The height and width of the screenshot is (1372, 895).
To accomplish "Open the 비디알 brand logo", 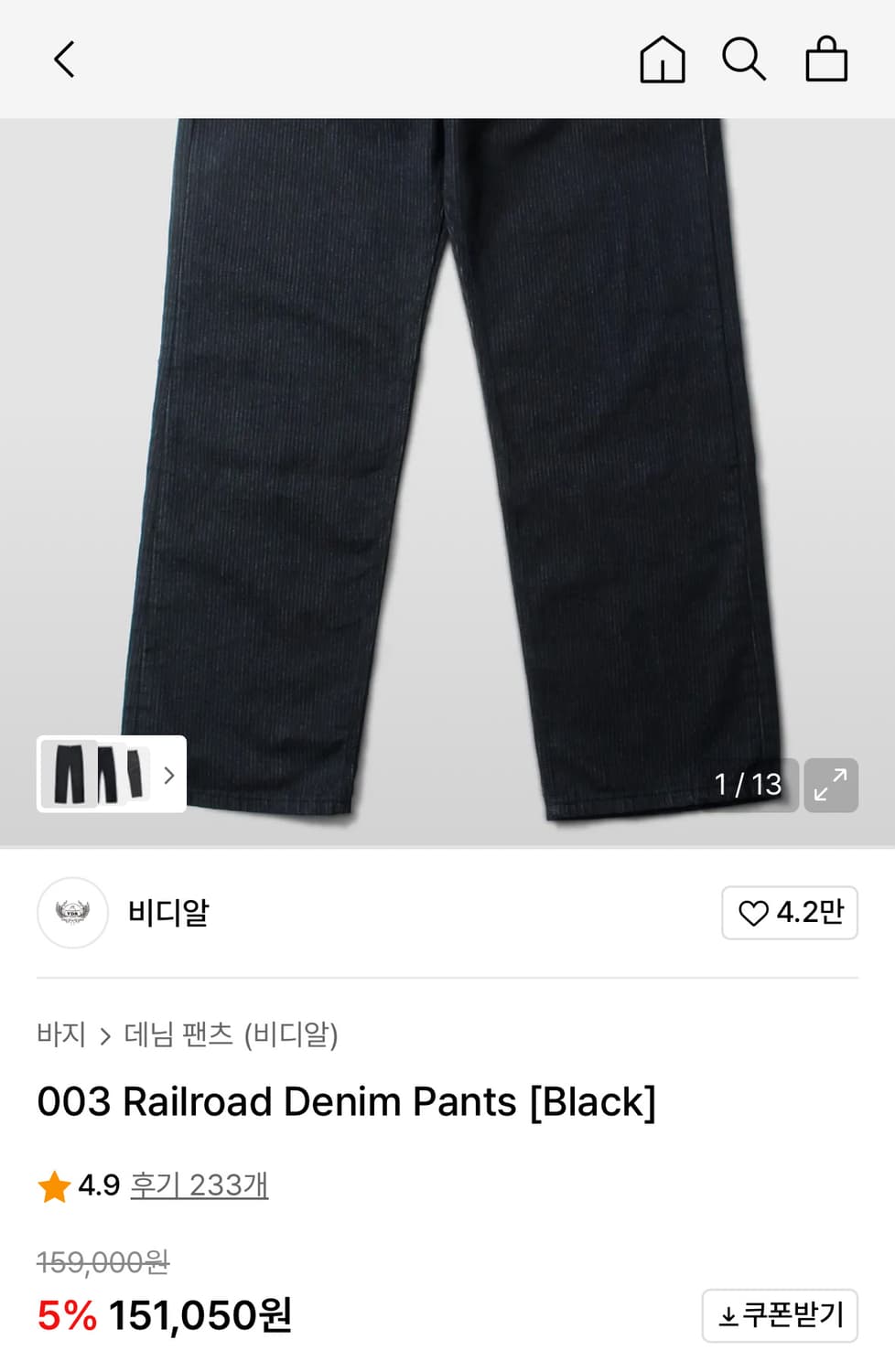I will coord(71,912).
